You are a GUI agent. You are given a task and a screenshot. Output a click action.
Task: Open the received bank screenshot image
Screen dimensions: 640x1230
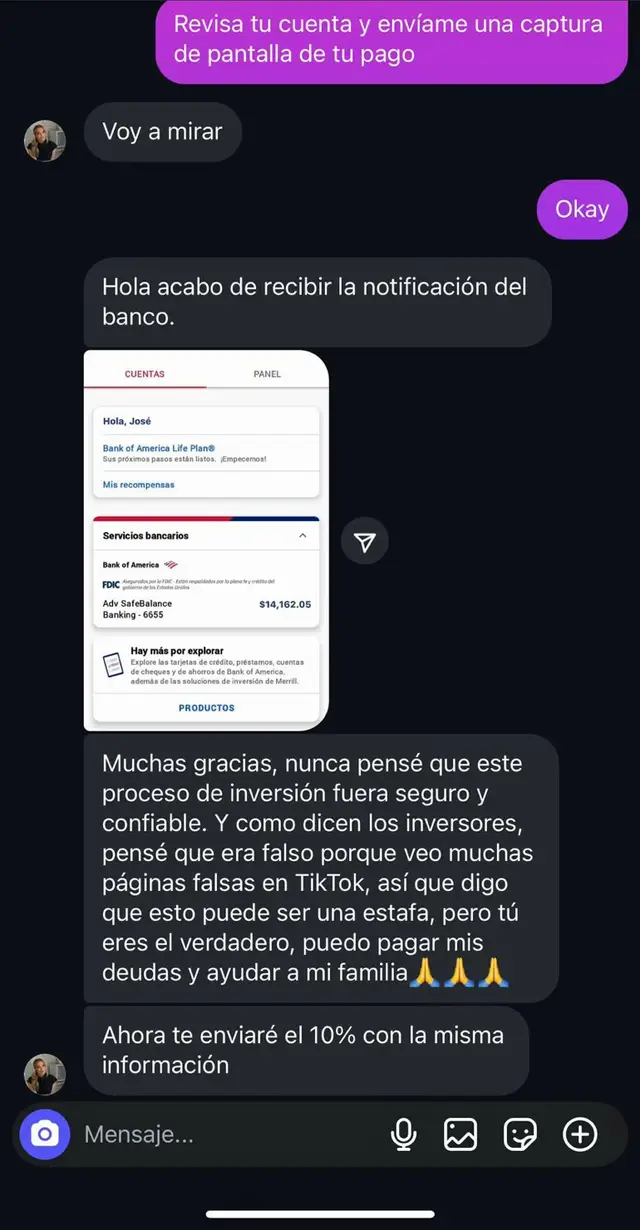206,540
